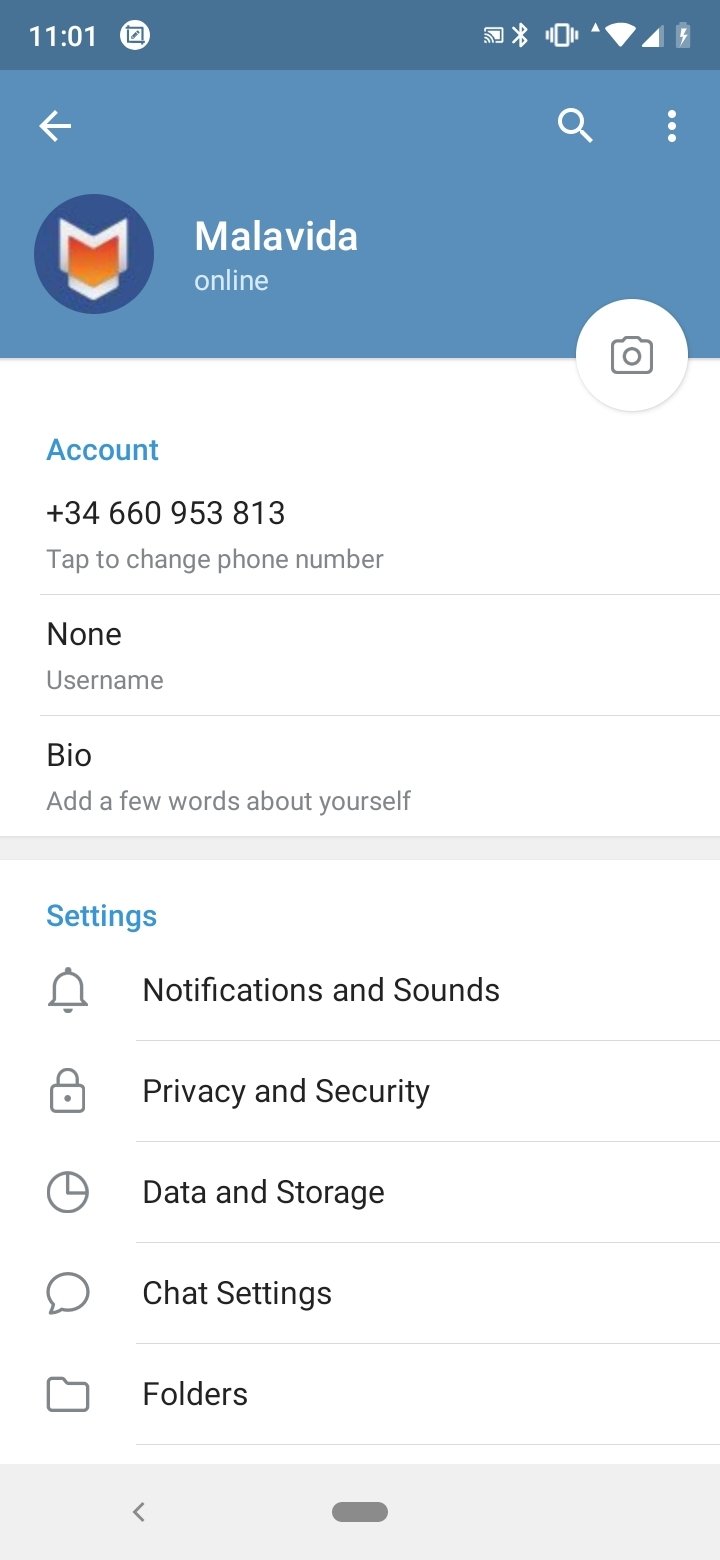Set a new profile photo with camera button

(631, 356)
